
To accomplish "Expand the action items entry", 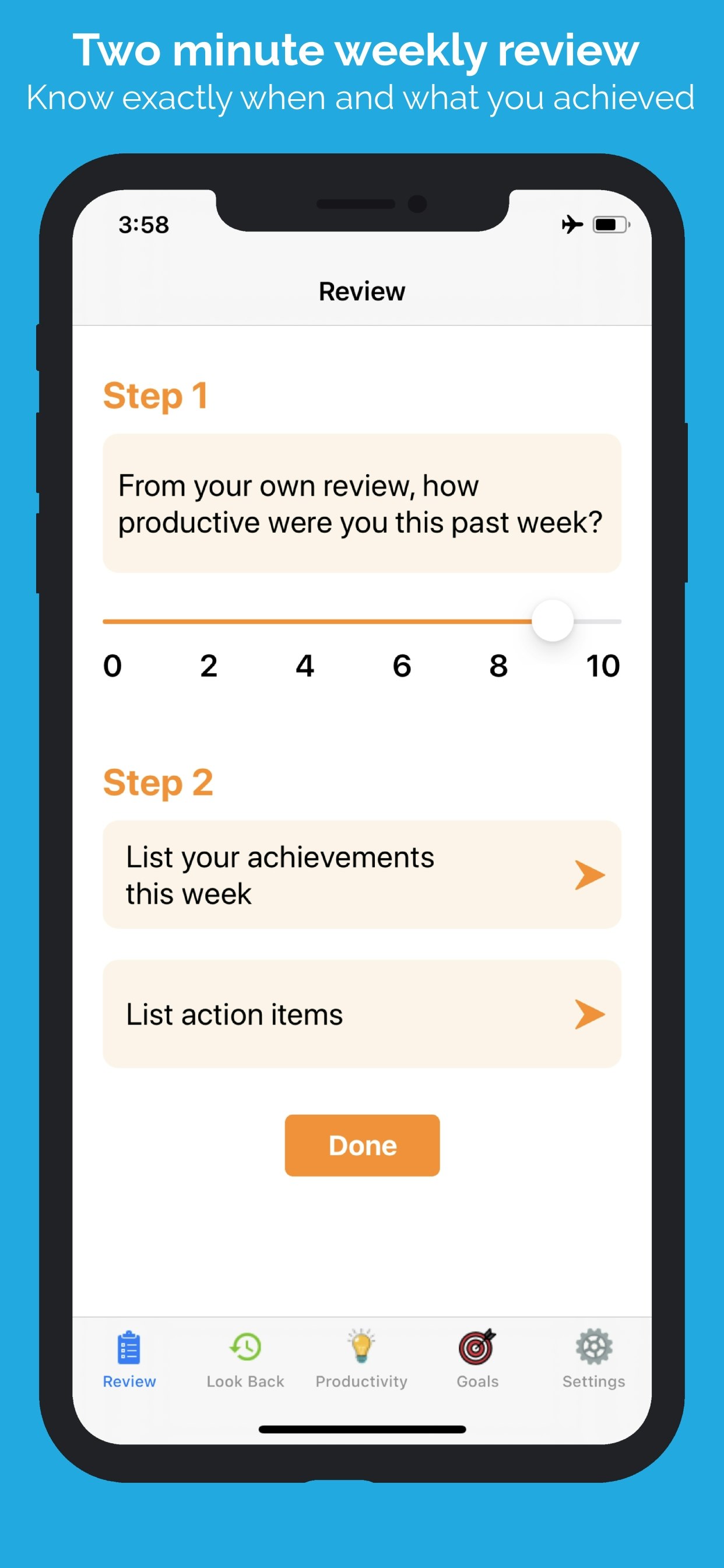I will 363,1014.
